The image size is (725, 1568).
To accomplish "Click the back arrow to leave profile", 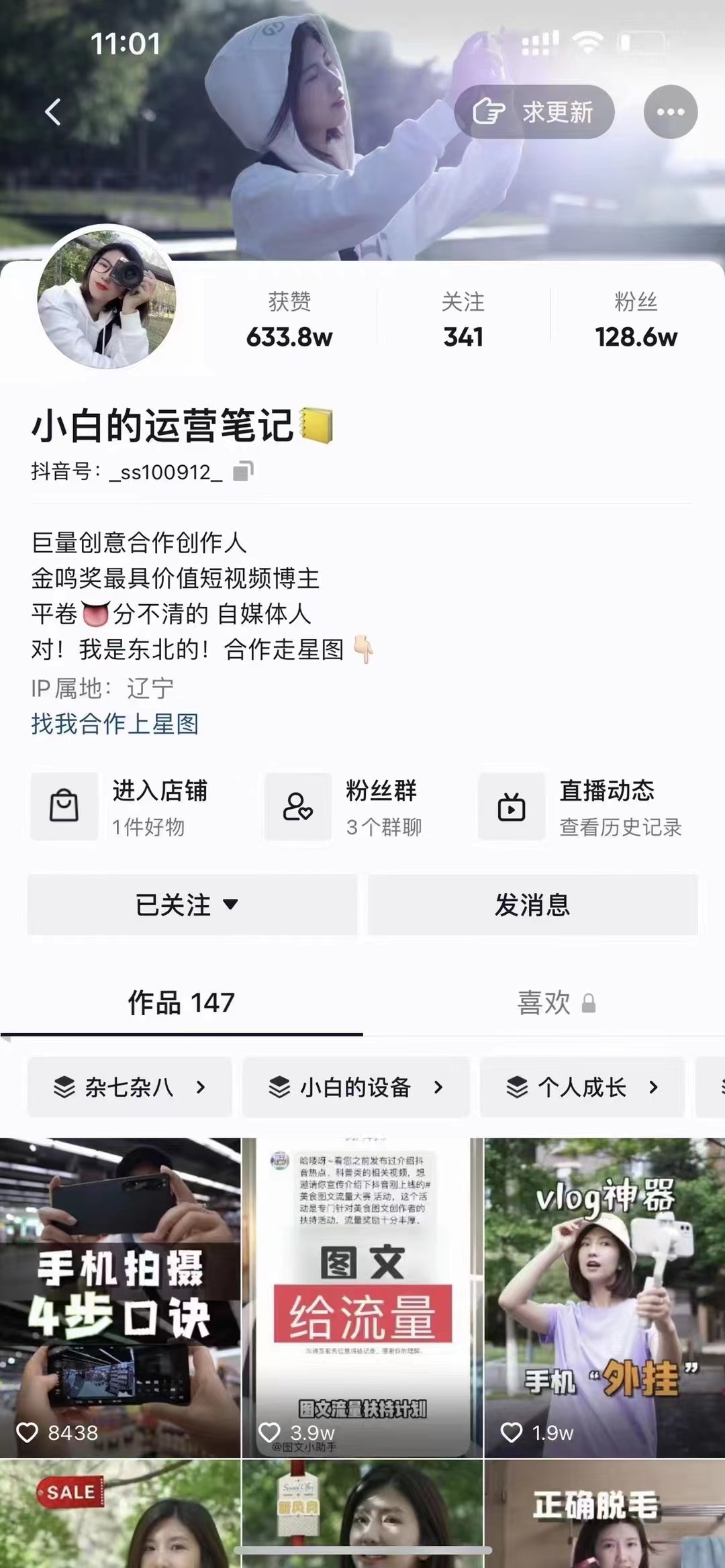I will (52, 111).
